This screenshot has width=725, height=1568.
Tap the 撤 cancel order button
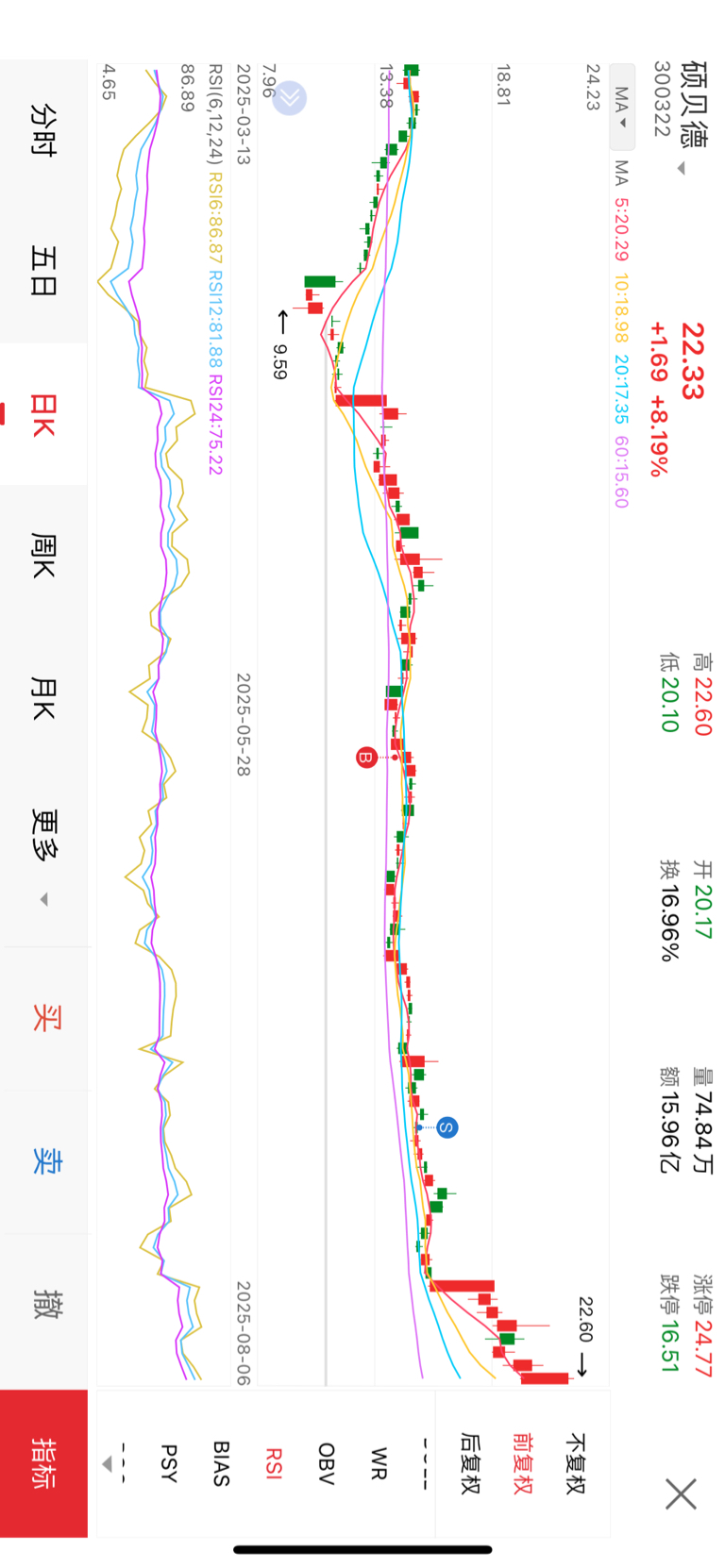45,1304
